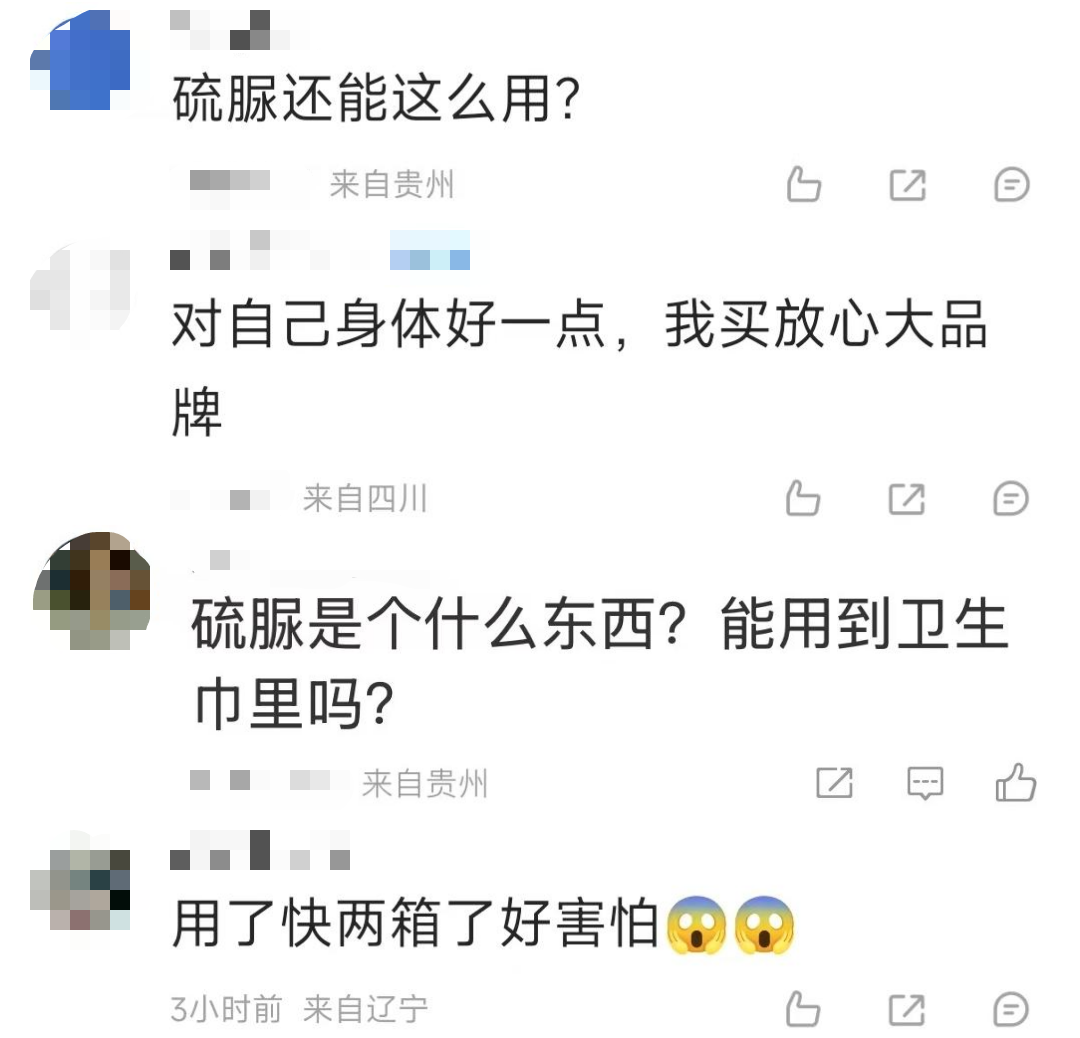The width and height of the screenshot is (1080, 1038).
Task: Share the comment asking 硫脲是个什么东西
Action: pyautogui.click(x=835, y=783)
